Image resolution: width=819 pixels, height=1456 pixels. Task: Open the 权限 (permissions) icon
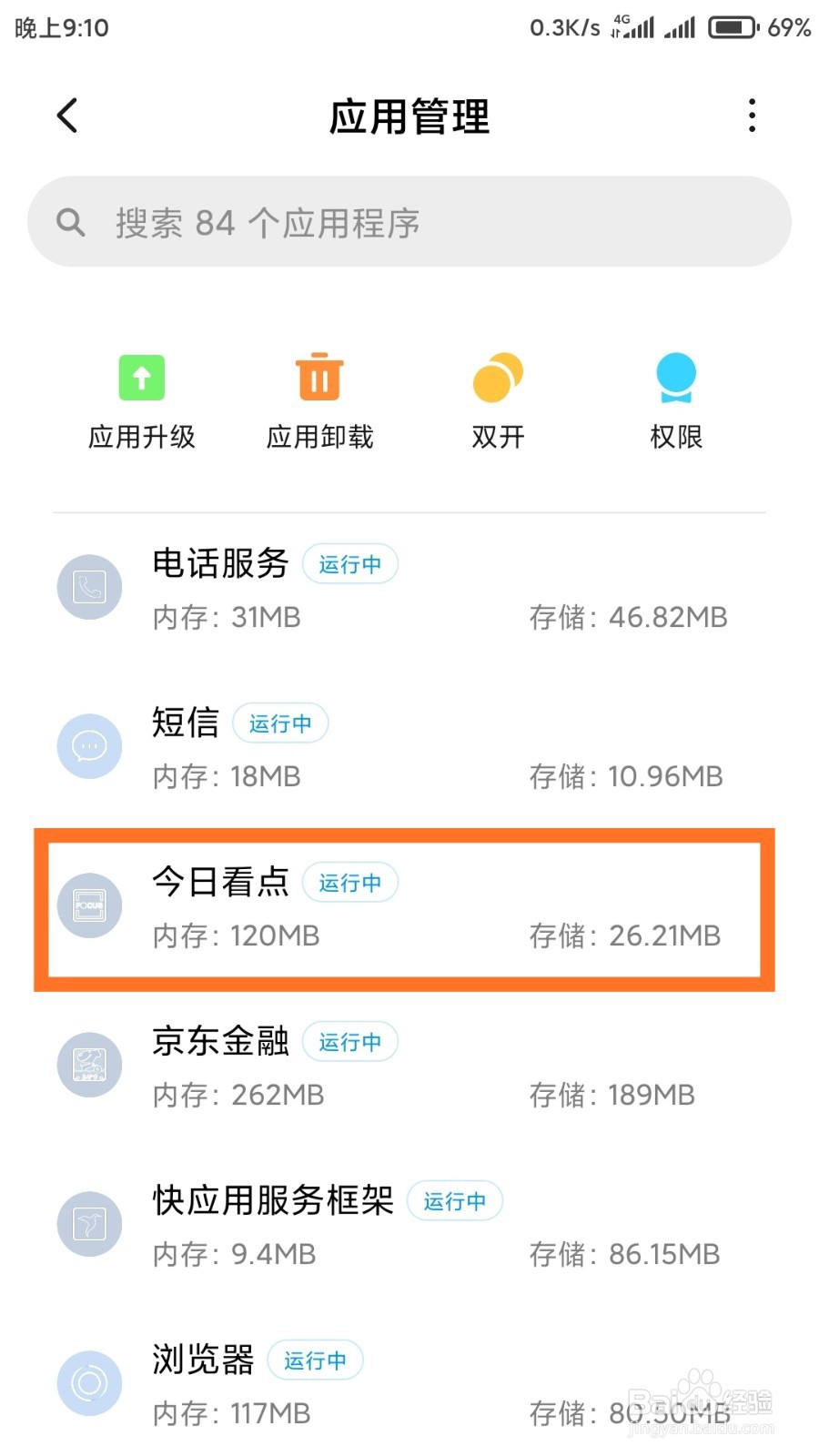pyautogui.click(x=675, y=377)
